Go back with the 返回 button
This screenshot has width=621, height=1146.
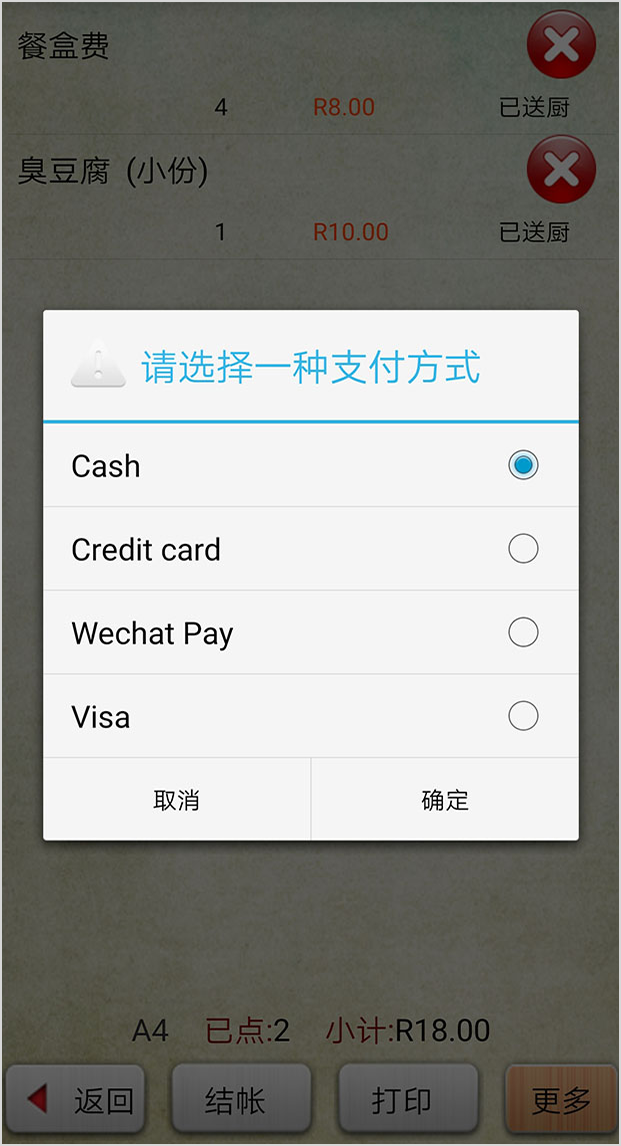(76, 1098)
